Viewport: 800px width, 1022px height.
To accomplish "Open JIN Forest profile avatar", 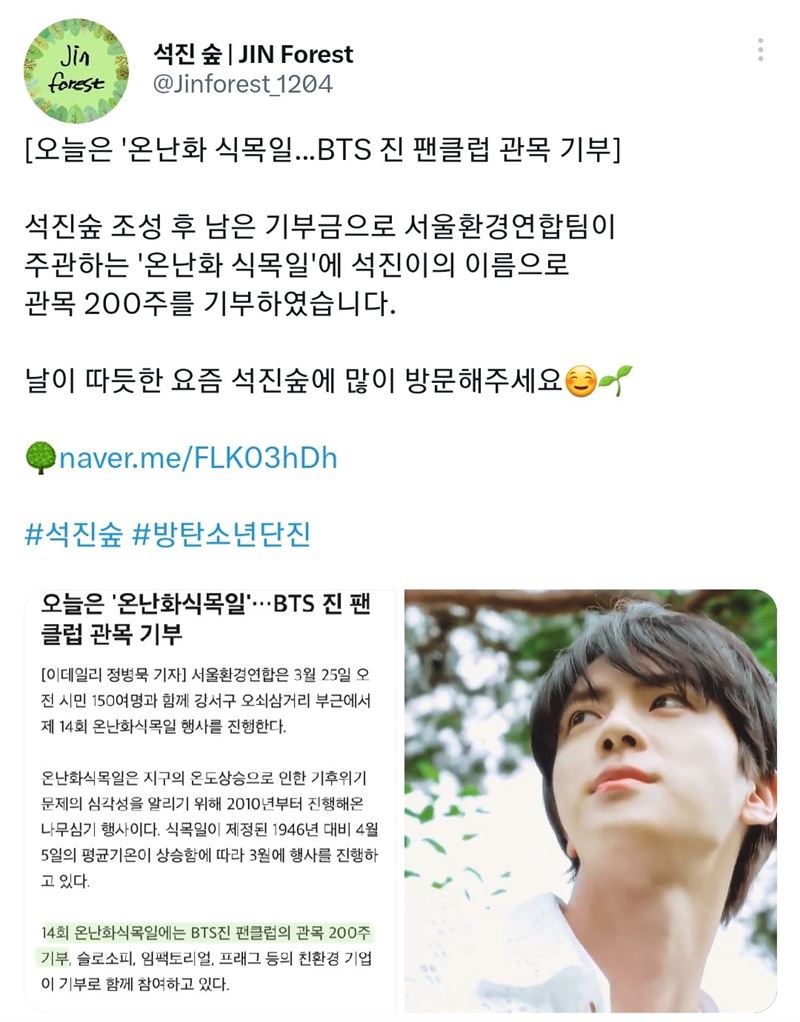I will pyautogui.click(x=75, y=69).
